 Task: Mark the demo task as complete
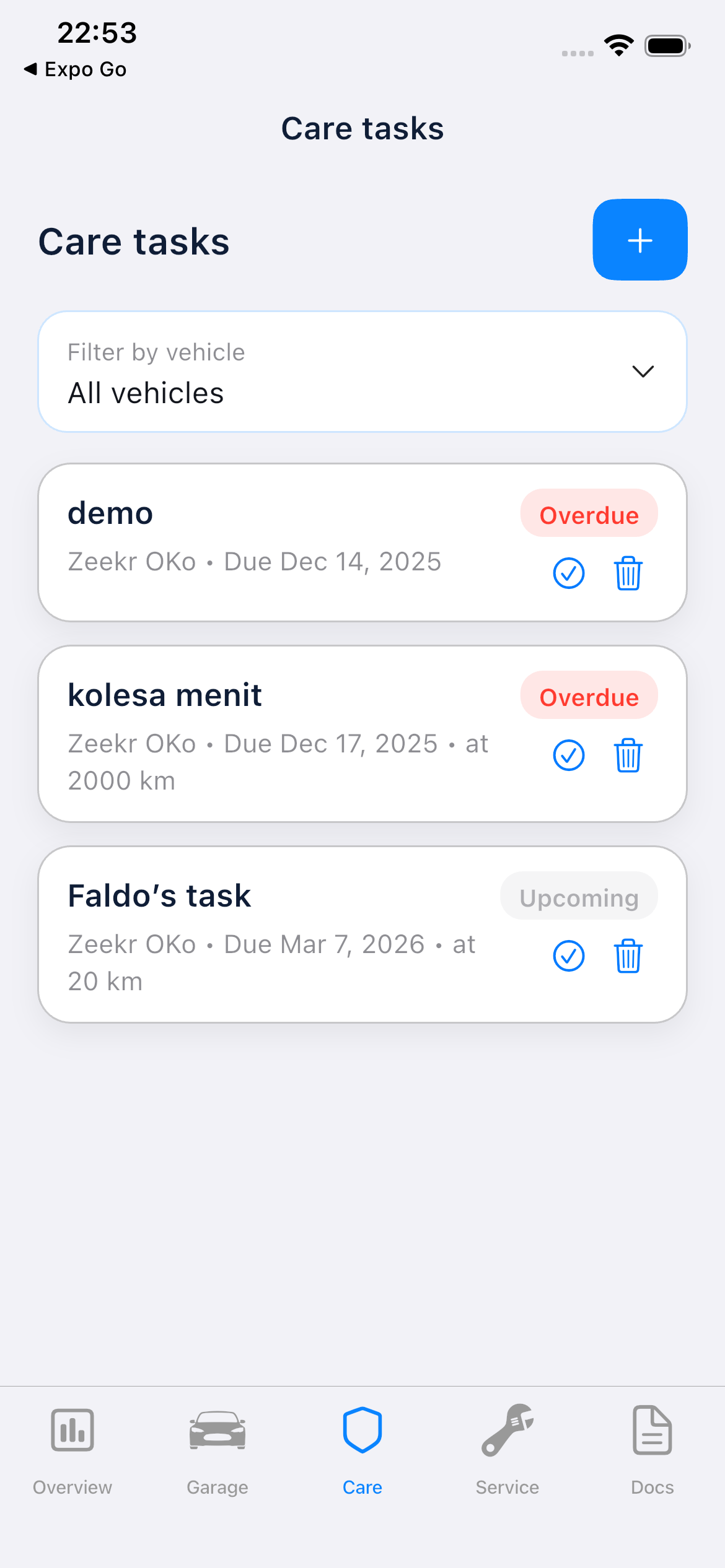pos(568,573)
